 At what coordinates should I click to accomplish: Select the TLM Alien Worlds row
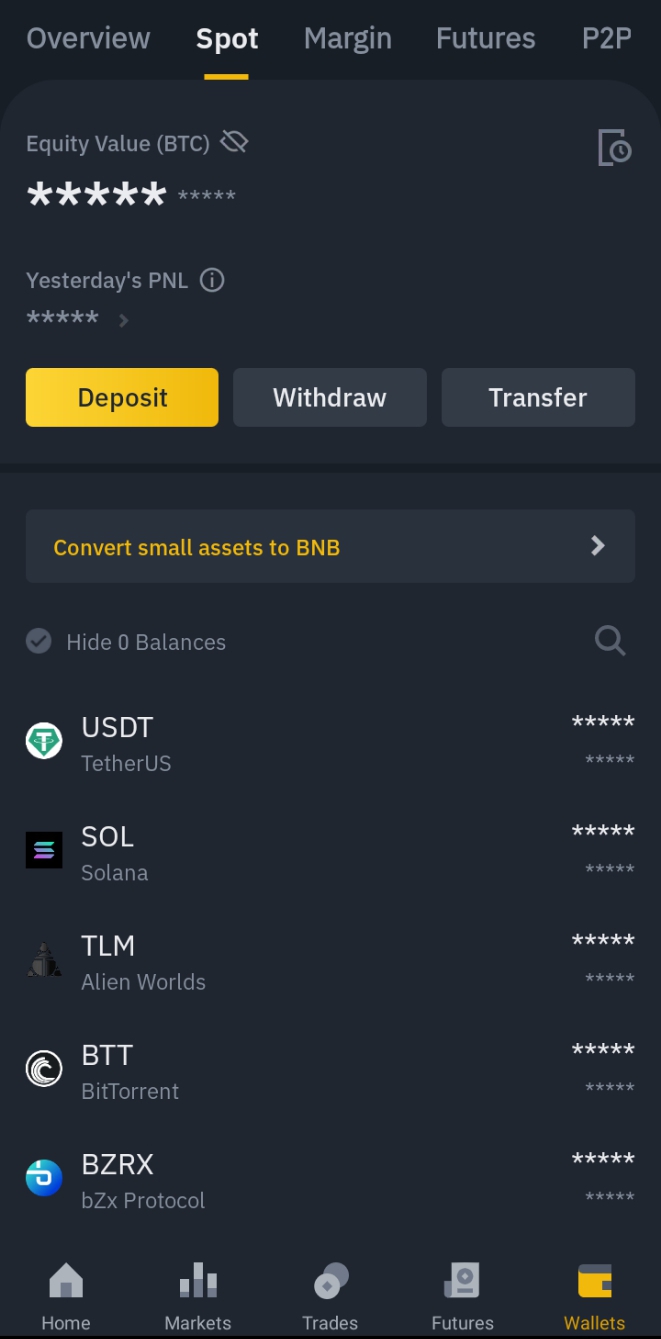click(x=330, y=961)
